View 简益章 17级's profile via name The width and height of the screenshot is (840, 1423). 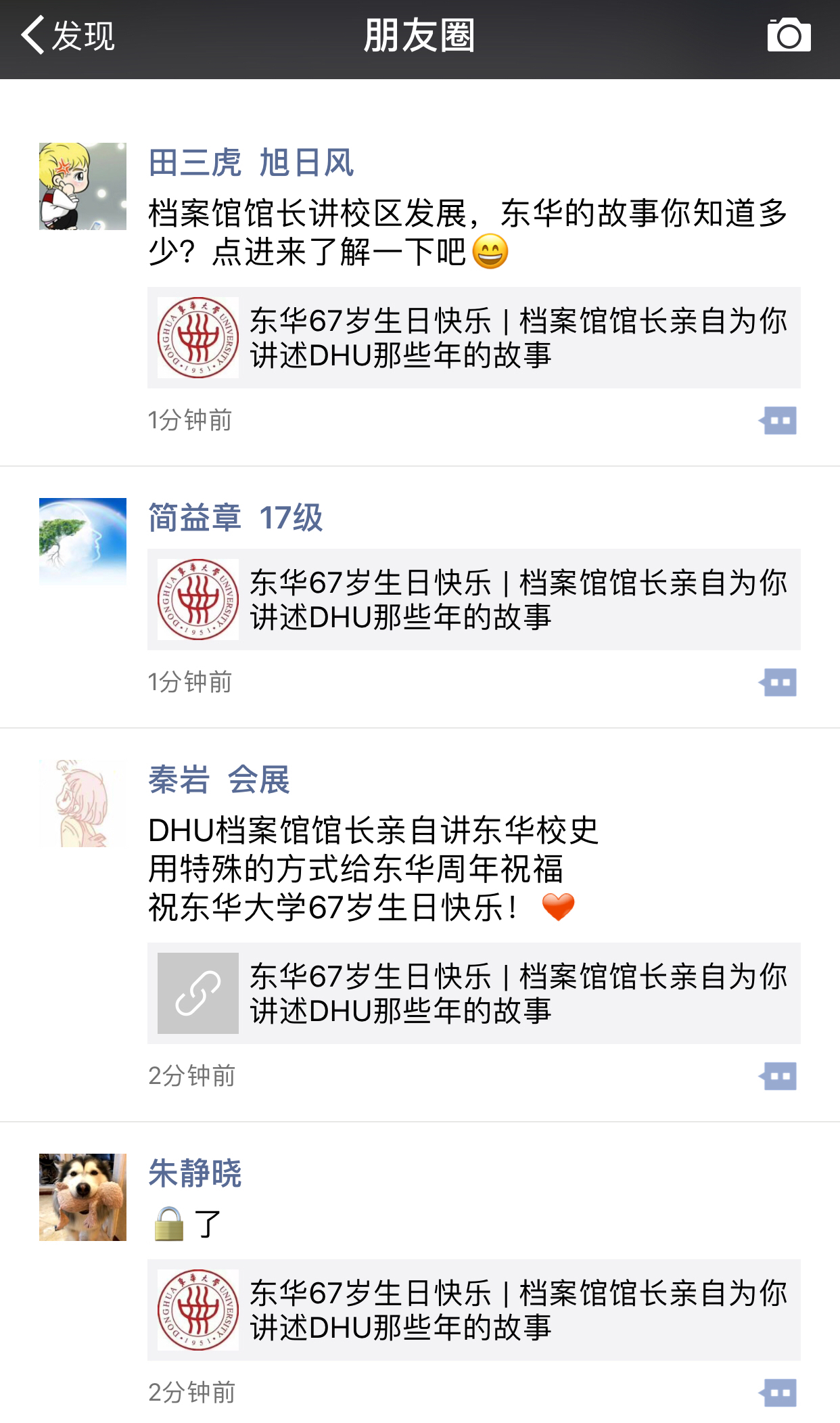[235, 518]
